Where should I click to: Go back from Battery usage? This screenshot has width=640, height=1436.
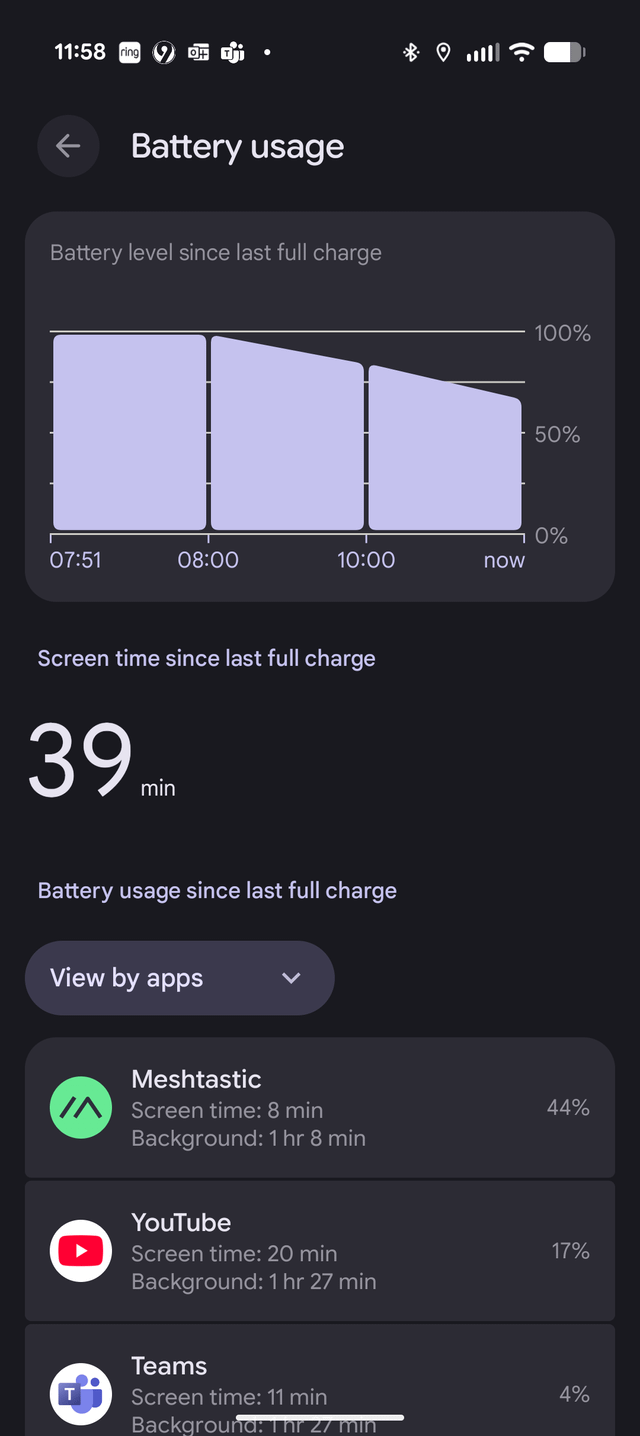pyautogui.click(x=68, y=147)
